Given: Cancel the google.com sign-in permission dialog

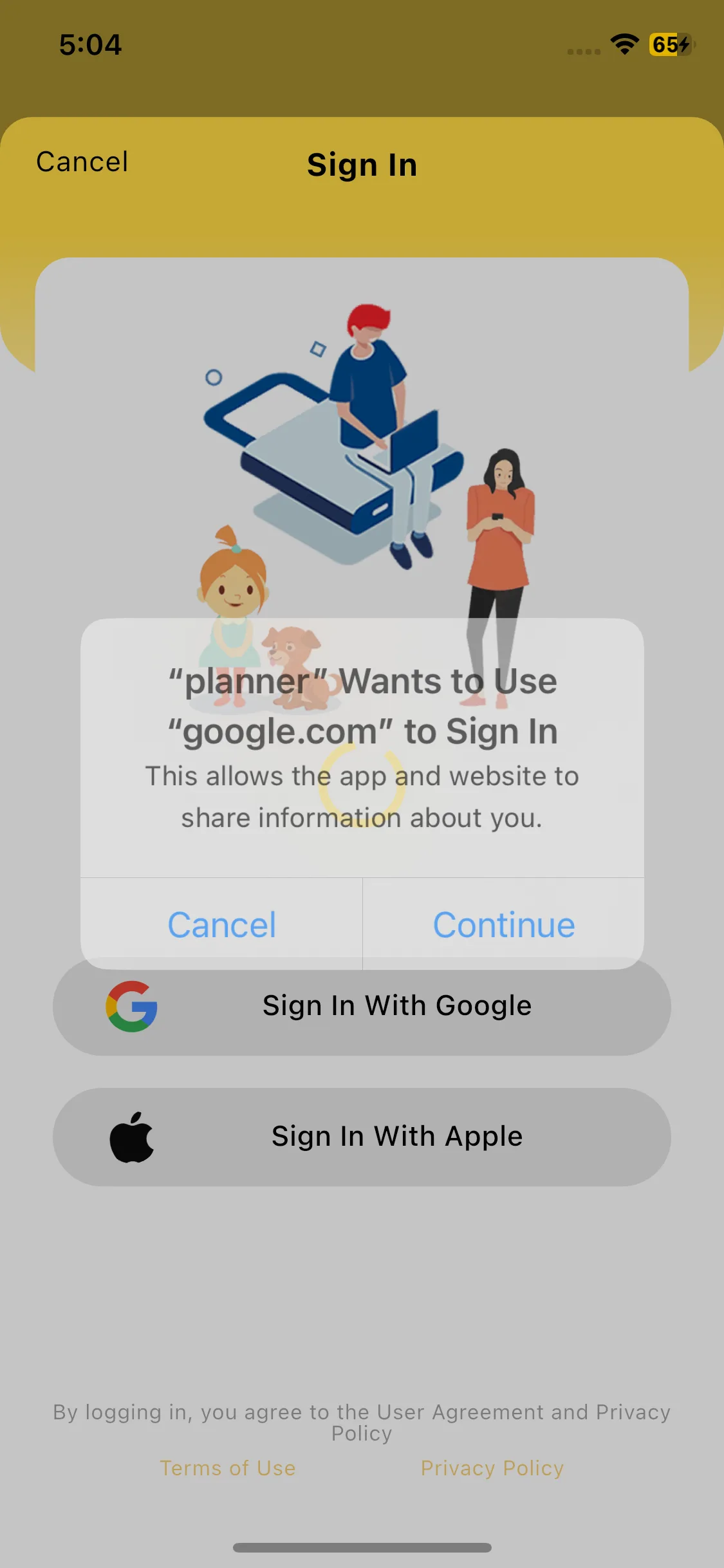Looking at the screenshot, I should [x=221, y=924].
